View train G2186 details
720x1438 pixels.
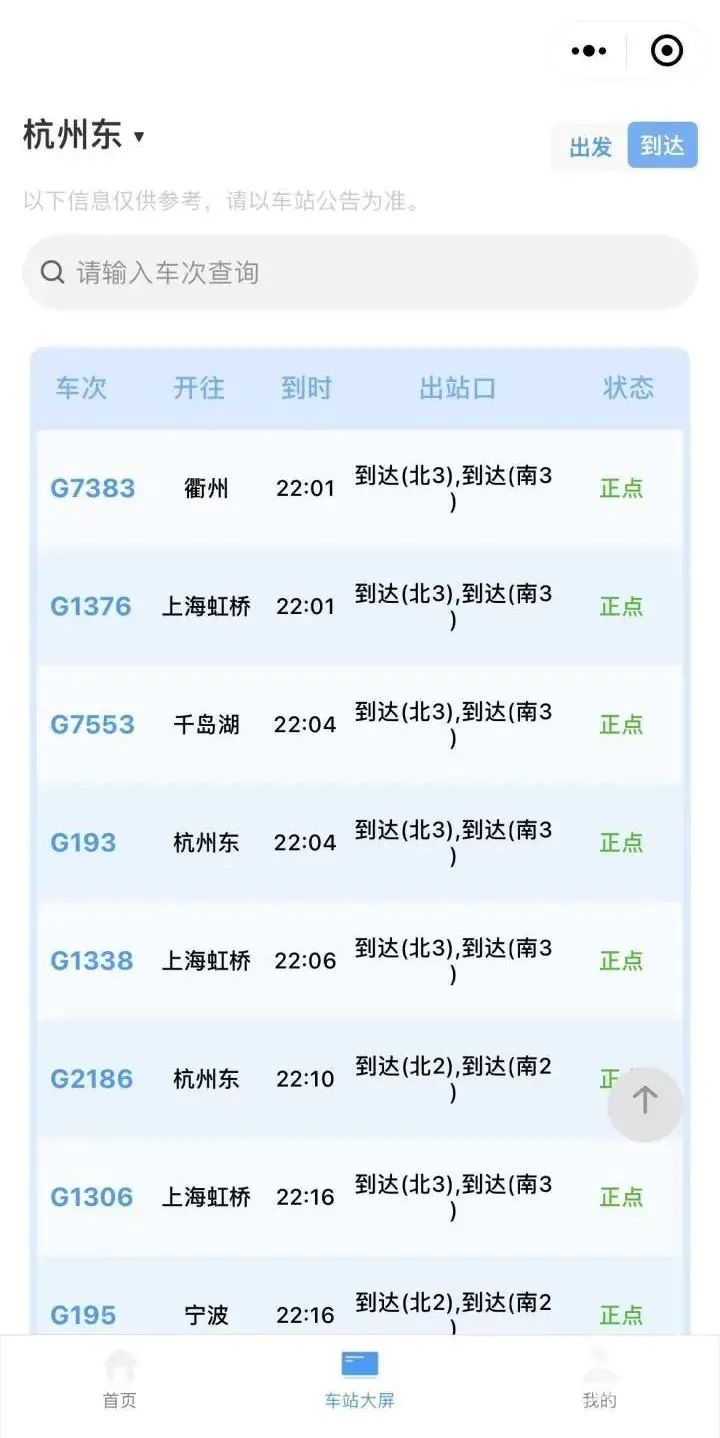[x=92, y=1078]
